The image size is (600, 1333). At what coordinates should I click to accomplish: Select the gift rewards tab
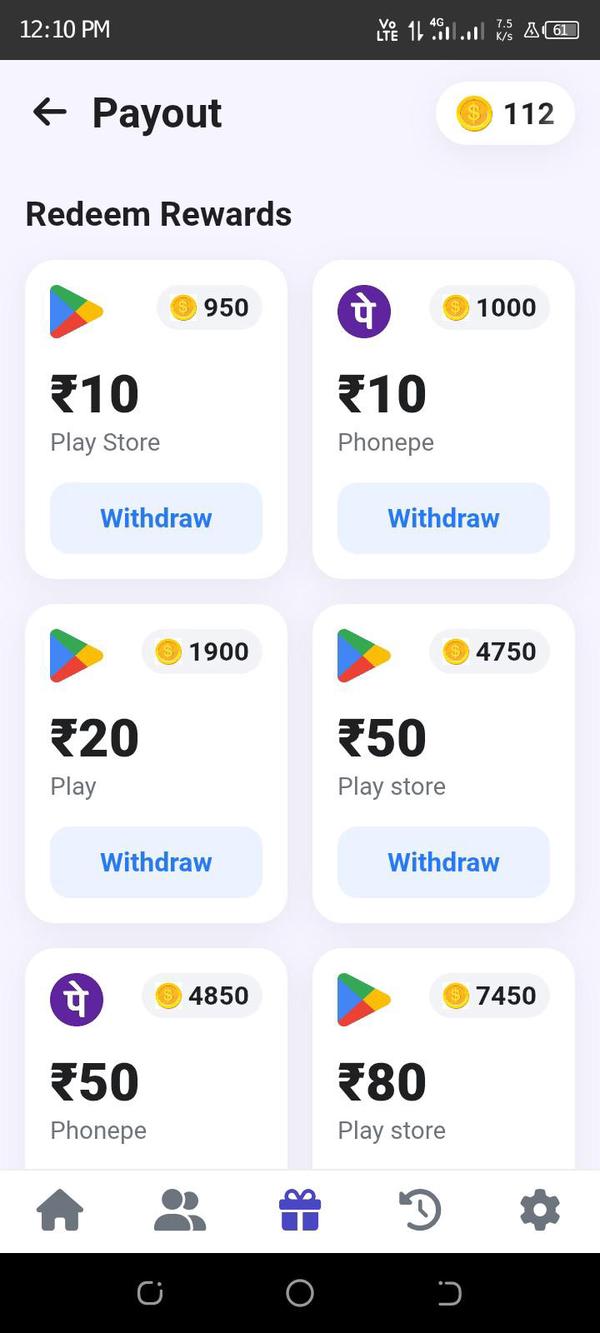[x=300, y=1211]
